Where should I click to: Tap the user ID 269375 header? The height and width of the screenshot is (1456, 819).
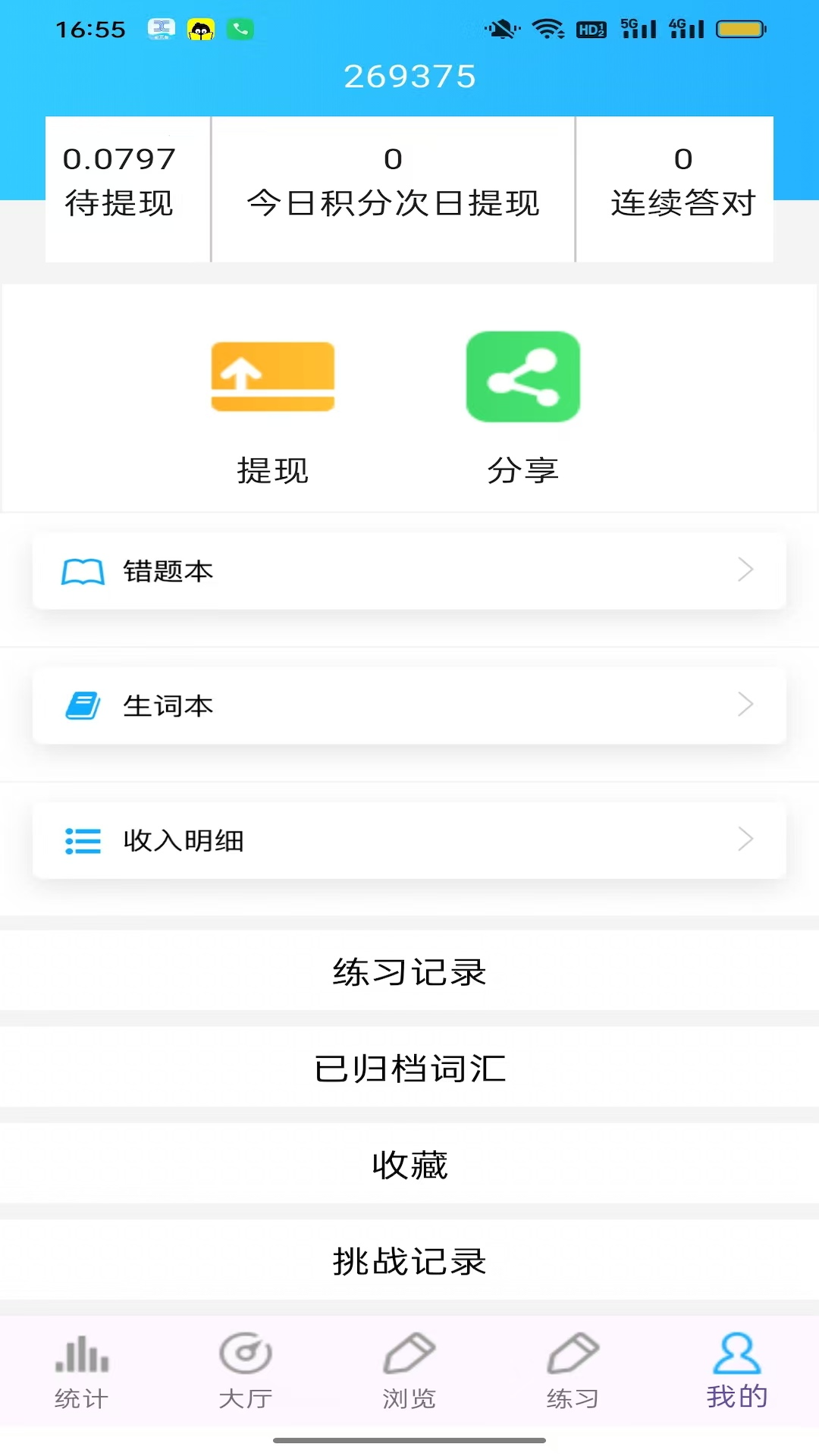409,76
